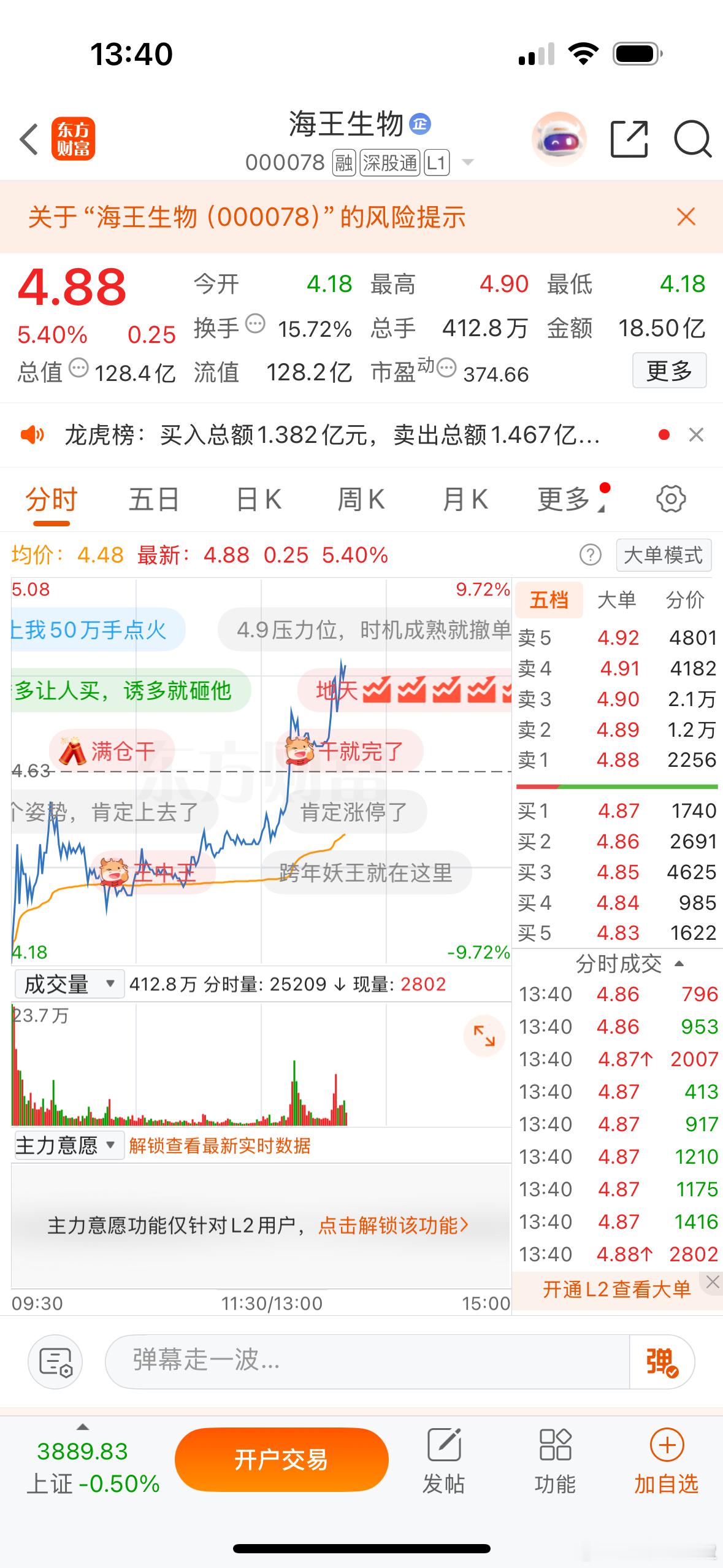The image size is (723, 1568).
Task: Open the 成交量 indicator dropdown
Action: coord(67,983)
